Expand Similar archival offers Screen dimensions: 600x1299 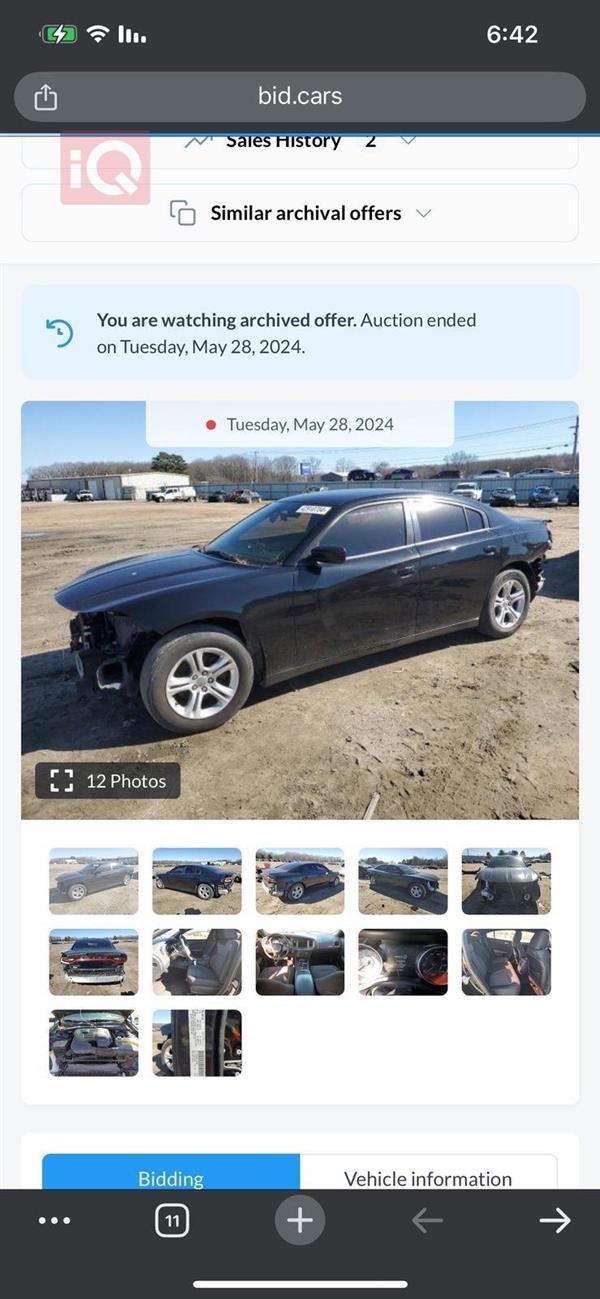click(x=300, y=213)
